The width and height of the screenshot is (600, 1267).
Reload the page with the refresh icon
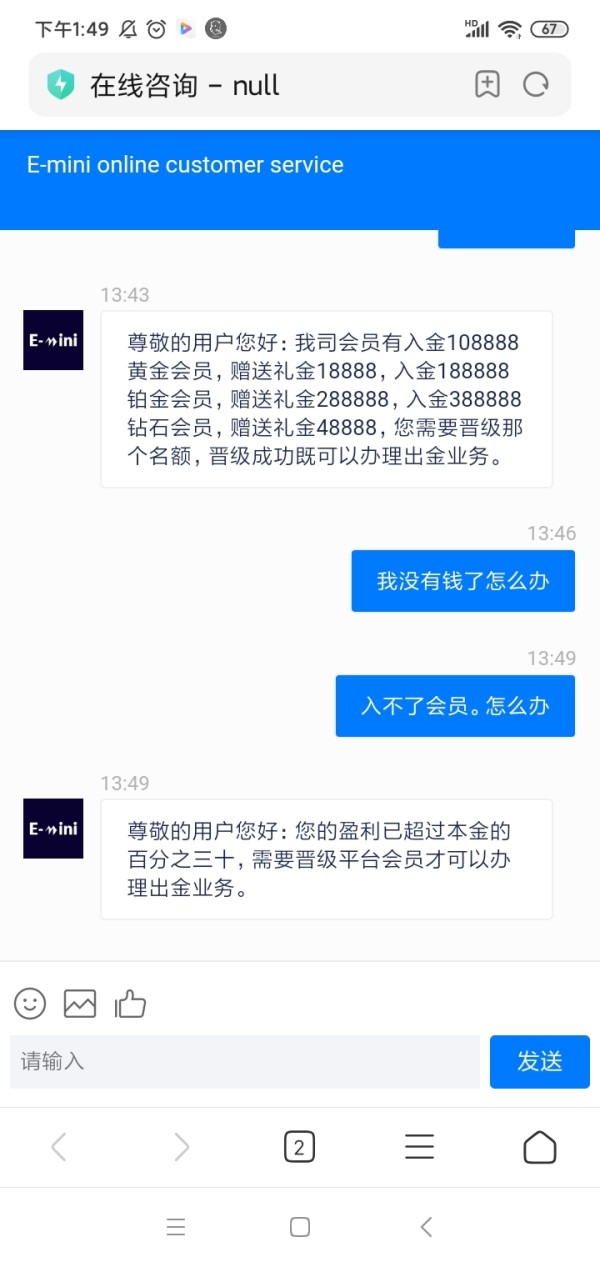[537, 85]
